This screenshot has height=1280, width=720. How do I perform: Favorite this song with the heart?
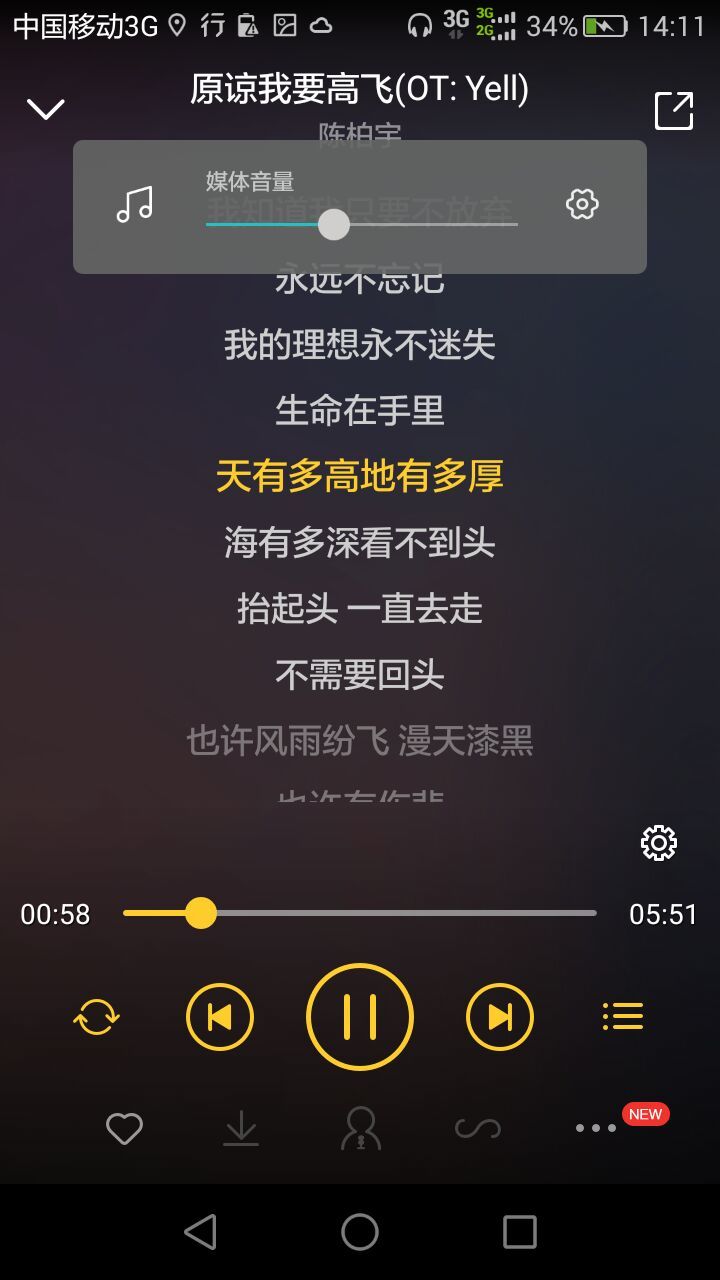125,1129
